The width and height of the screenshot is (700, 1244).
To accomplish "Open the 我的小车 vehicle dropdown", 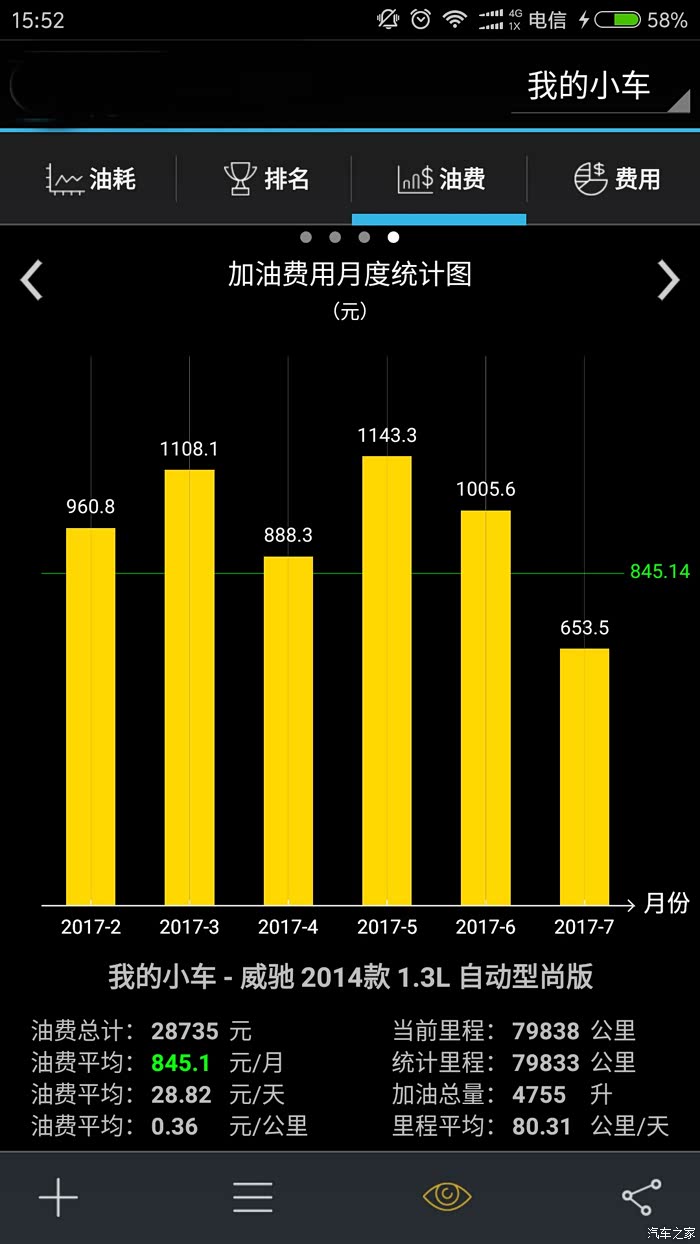I will (600, 87).
